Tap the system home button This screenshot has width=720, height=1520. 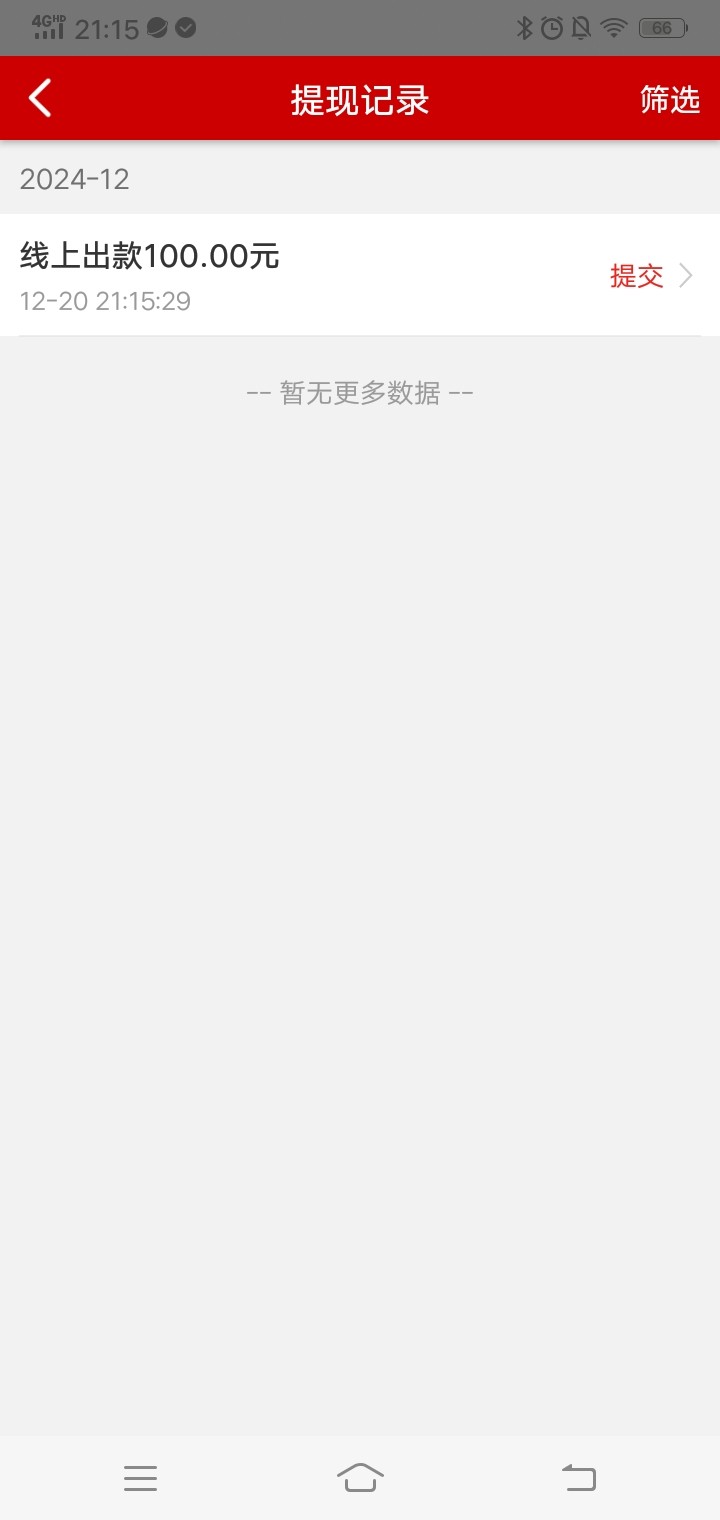360,1477
